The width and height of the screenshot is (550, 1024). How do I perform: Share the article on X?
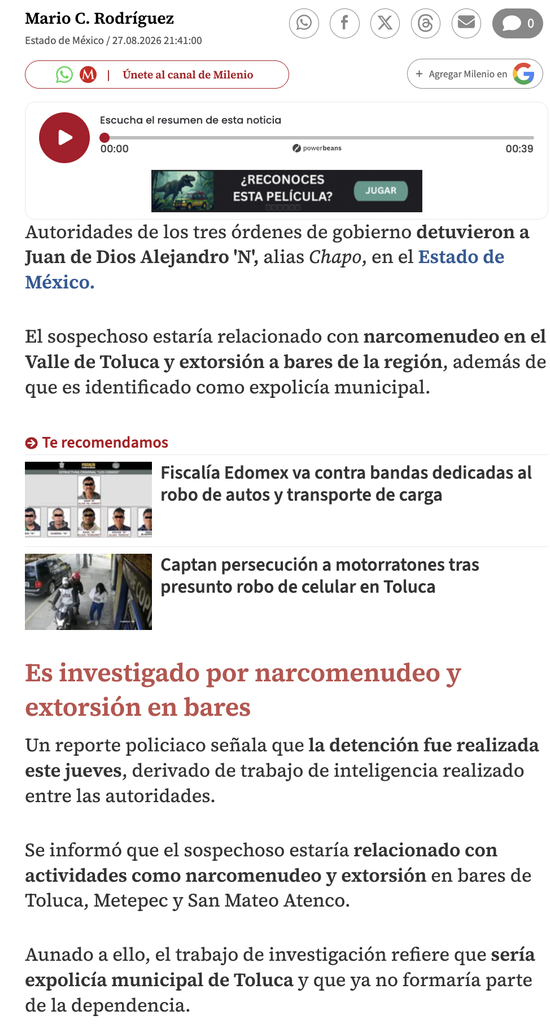pos(385,24)
